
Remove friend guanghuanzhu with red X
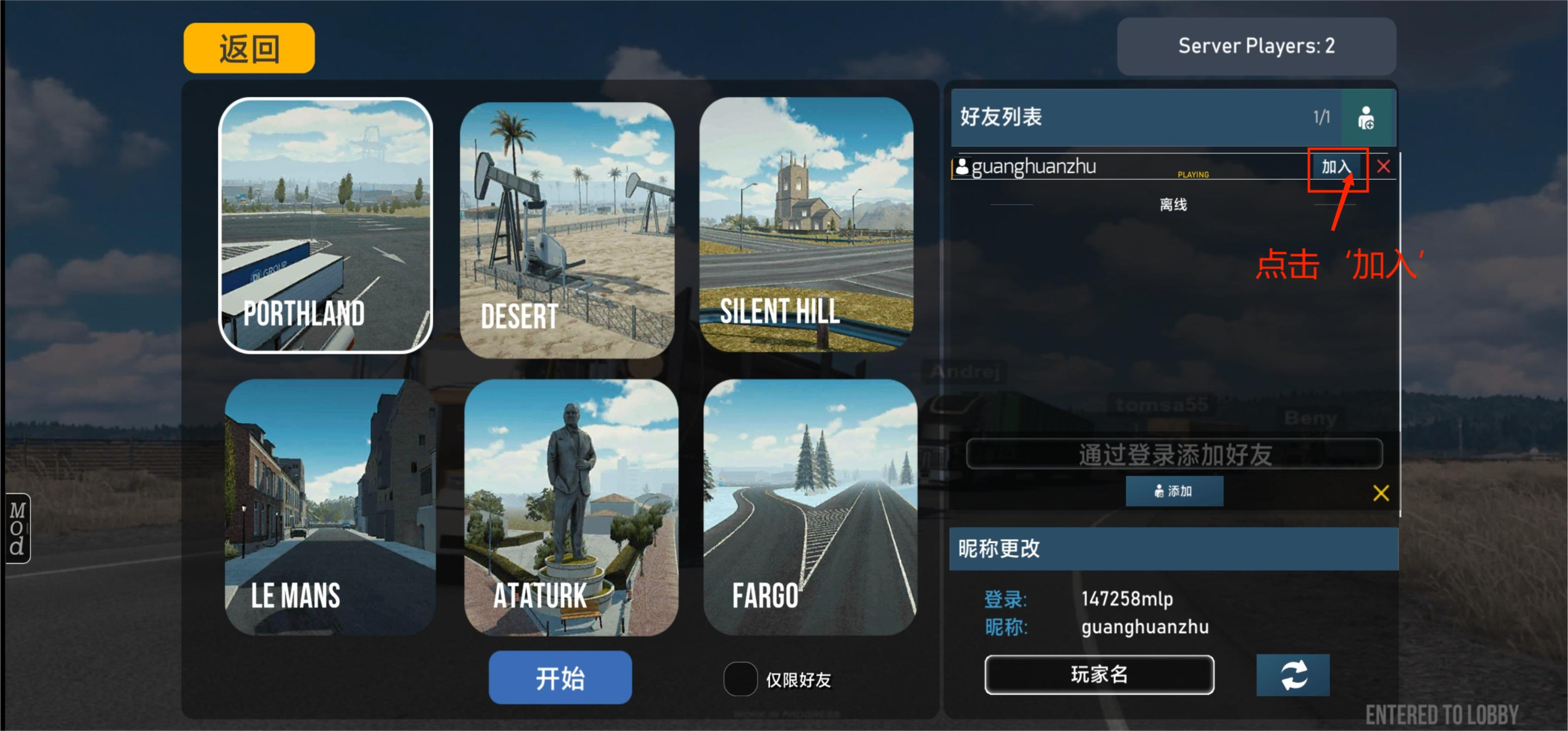1383,167
